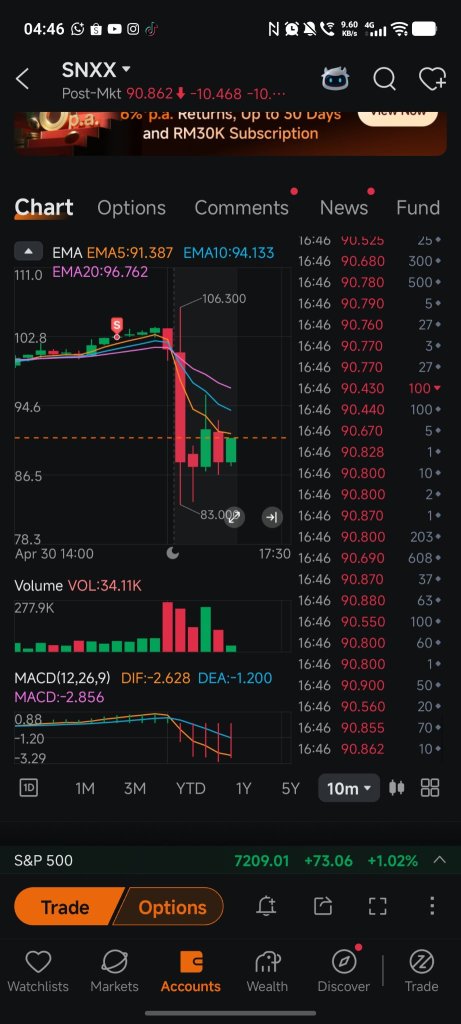Share this stock page

(x=323, y=906)
